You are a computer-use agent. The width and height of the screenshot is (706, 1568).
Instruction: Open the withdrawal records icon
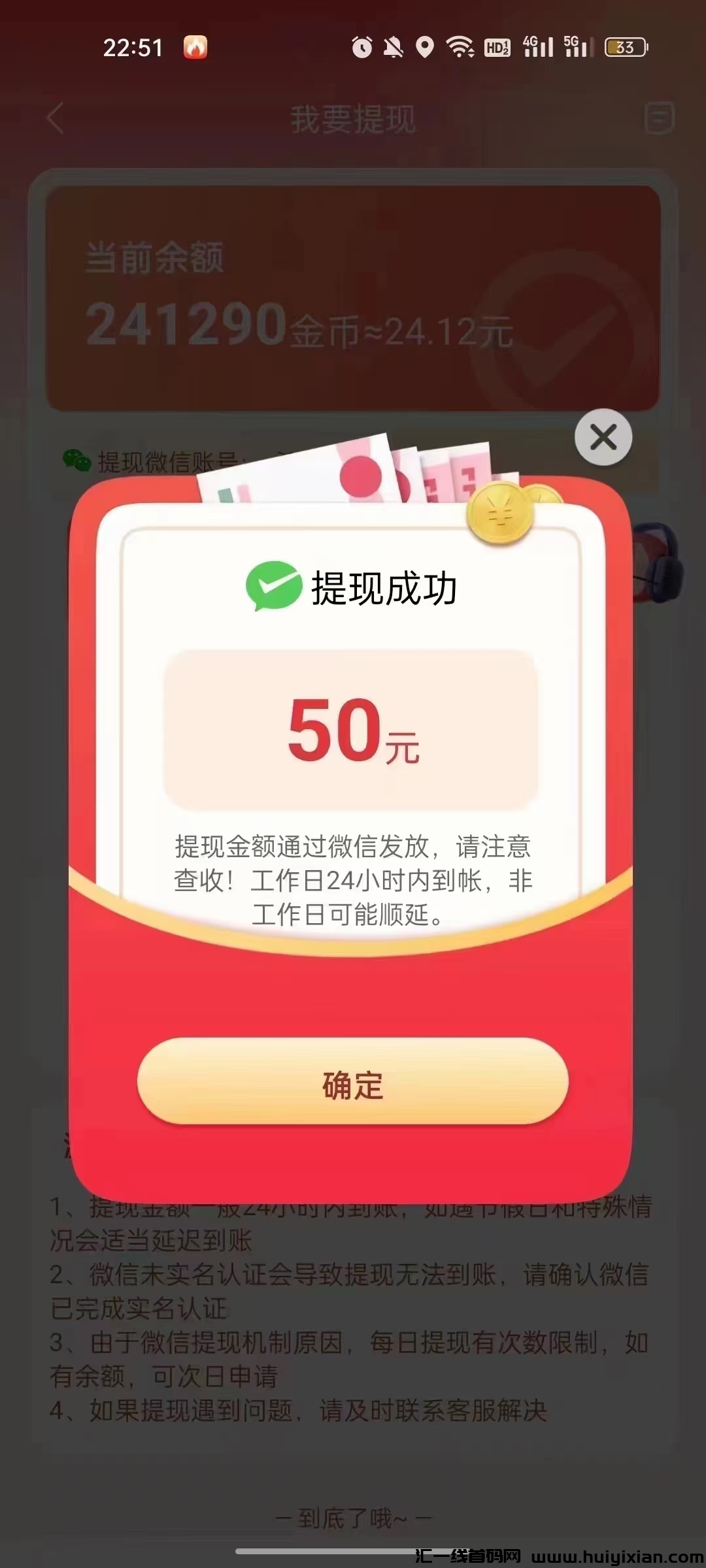(658, 118)
